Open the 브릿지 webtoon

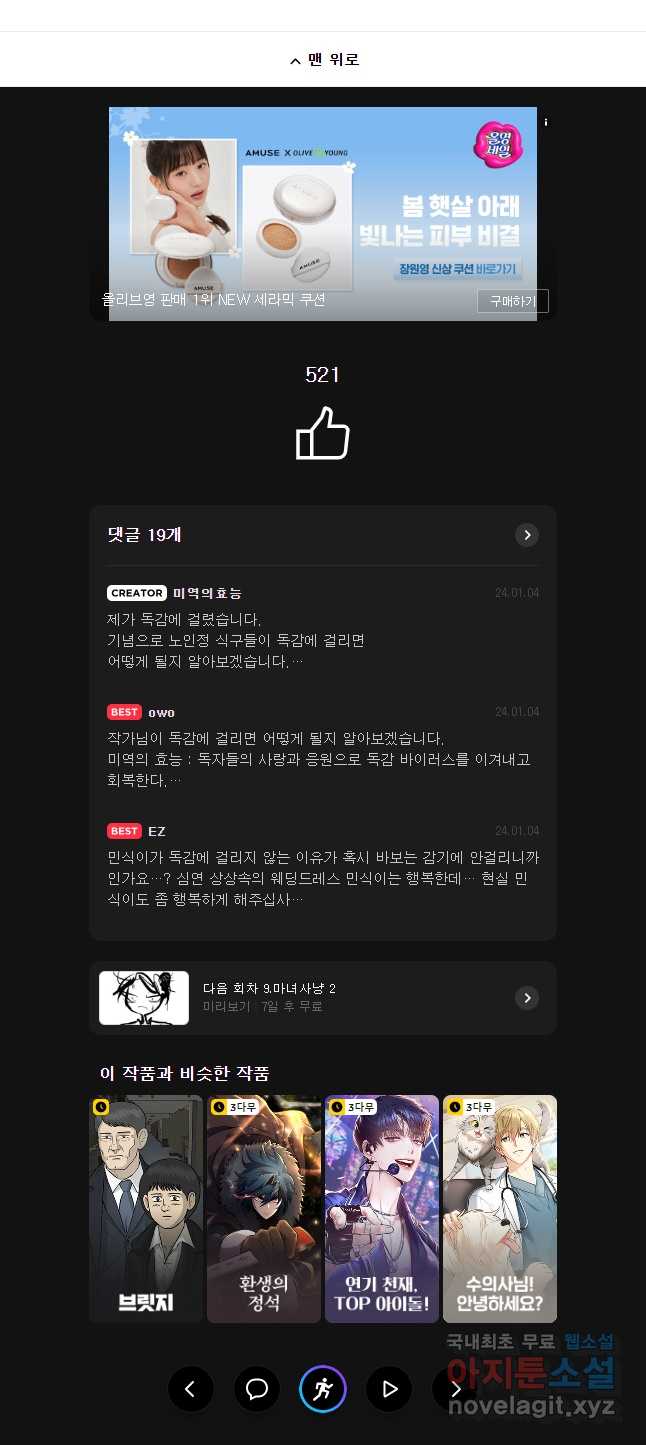[146, 1209]
